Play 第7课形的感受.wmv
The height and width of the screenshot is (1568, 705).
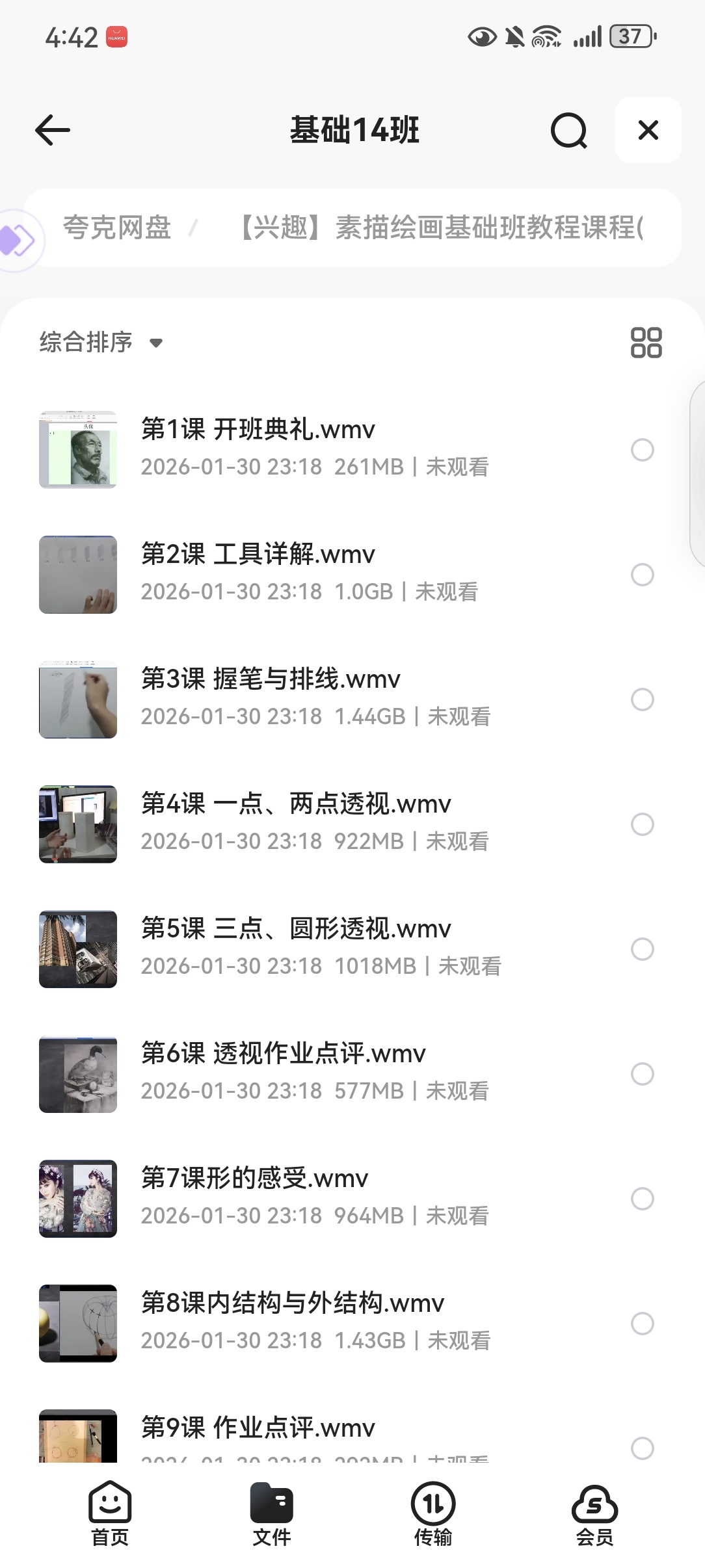click(255, 1179)
